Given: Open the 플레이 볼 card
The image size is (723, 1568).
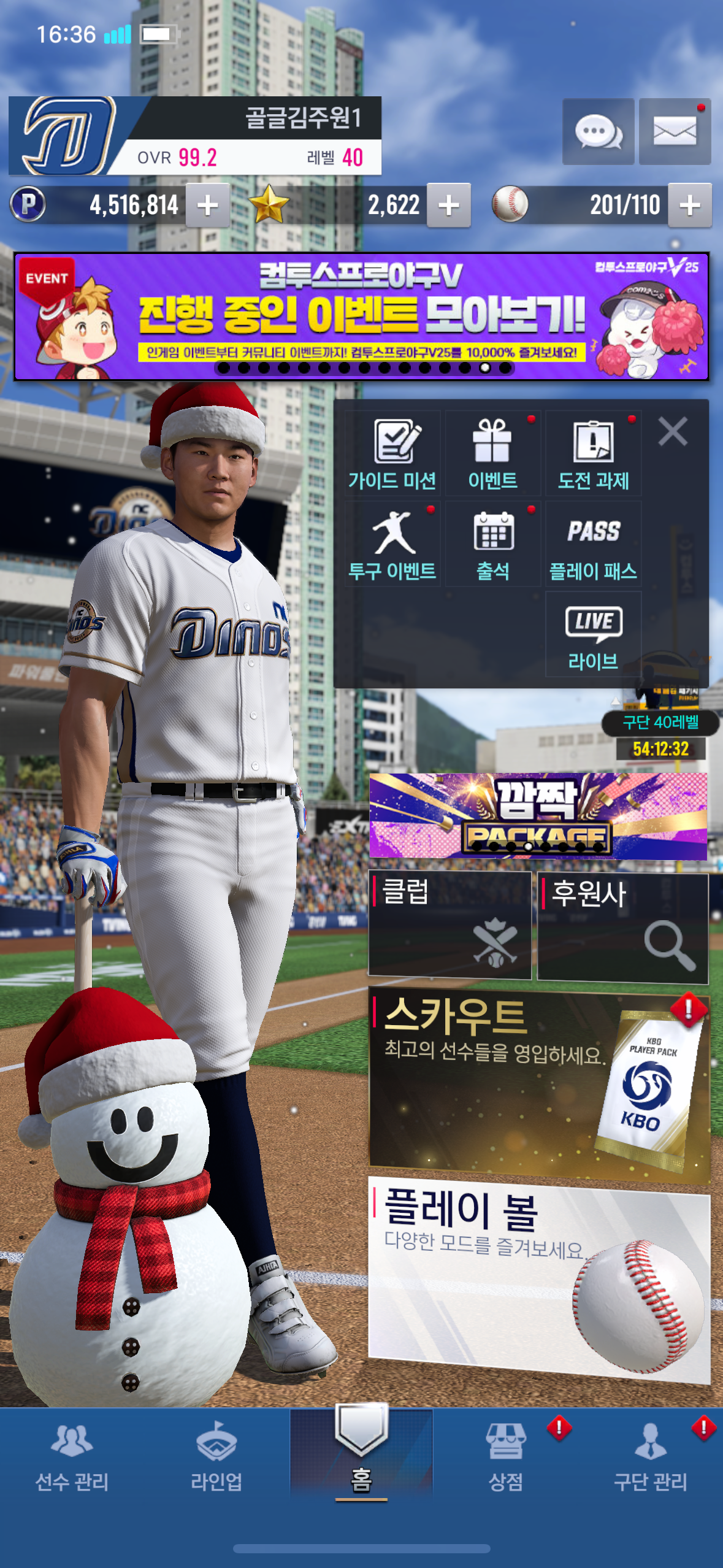Looking at the screenshot, I should pyautogui.click(x=538, y=1276).
